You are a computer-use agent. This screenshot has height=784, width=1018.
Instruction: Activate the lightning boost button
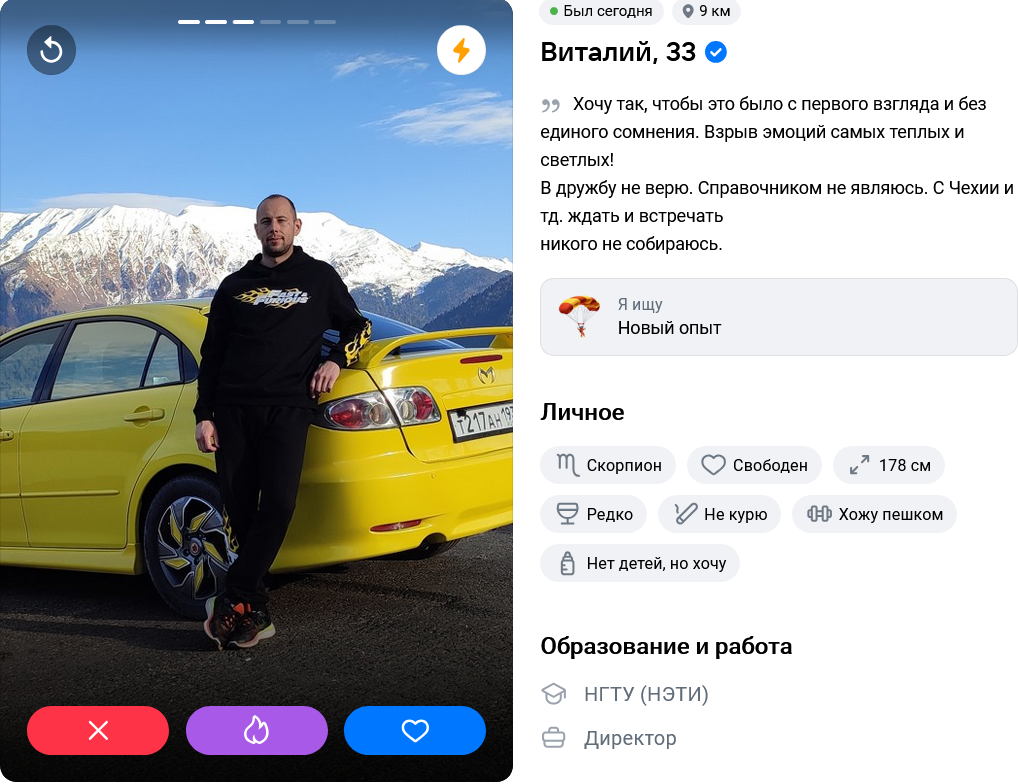click(x=461, y=50)
